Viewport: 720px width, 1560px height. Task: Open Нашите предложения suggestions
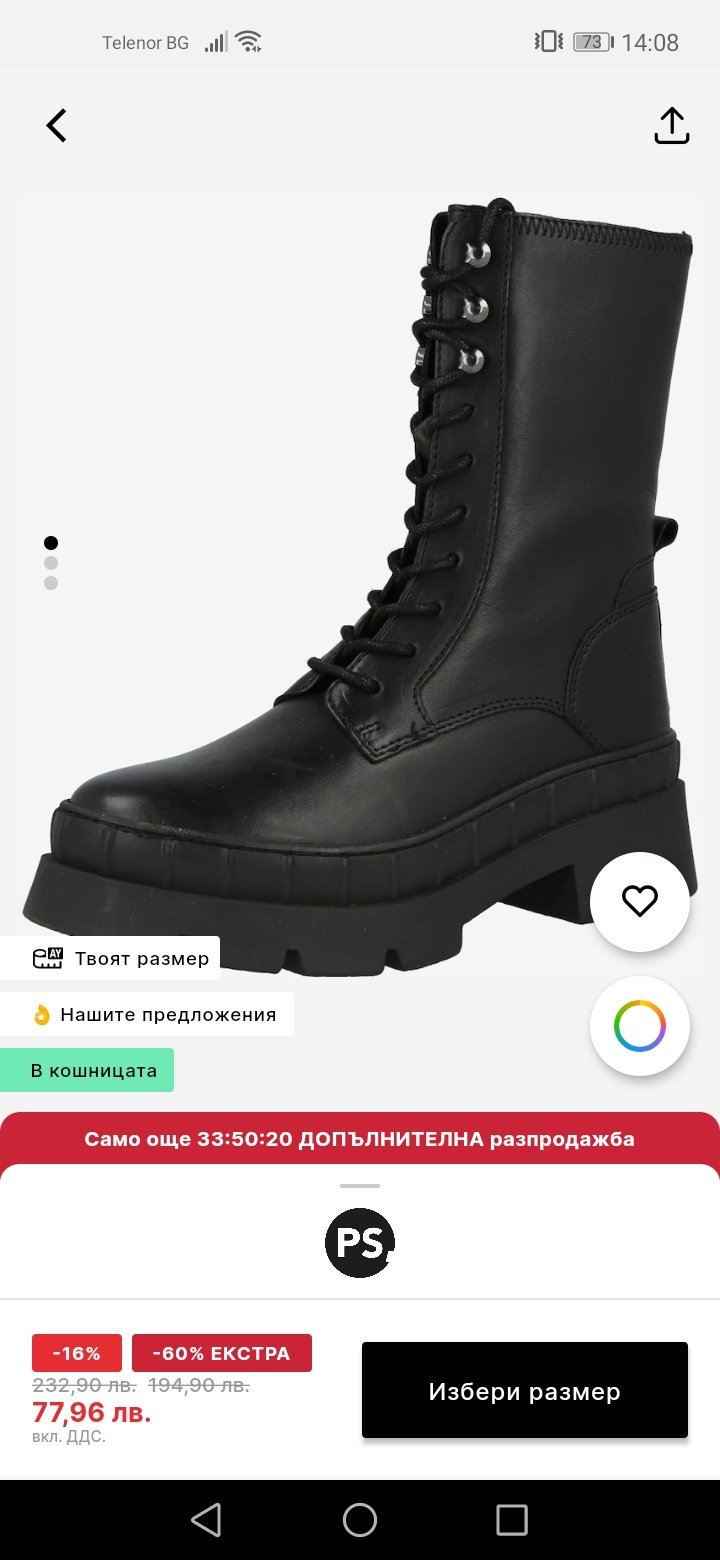click(147, 1014)
